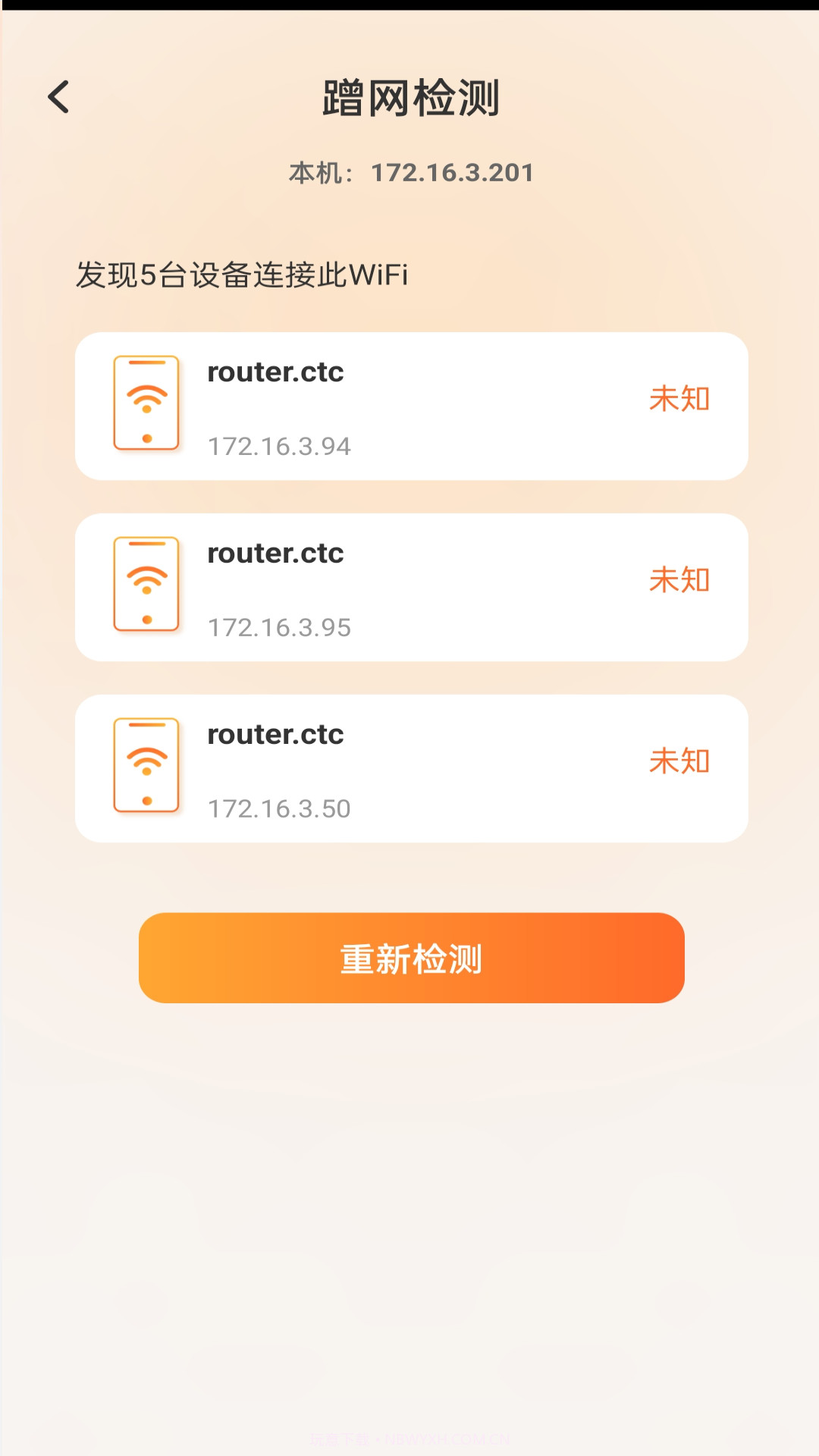Click the 未知 label on the first device
819x1456 pixels.
pos(680,400)
